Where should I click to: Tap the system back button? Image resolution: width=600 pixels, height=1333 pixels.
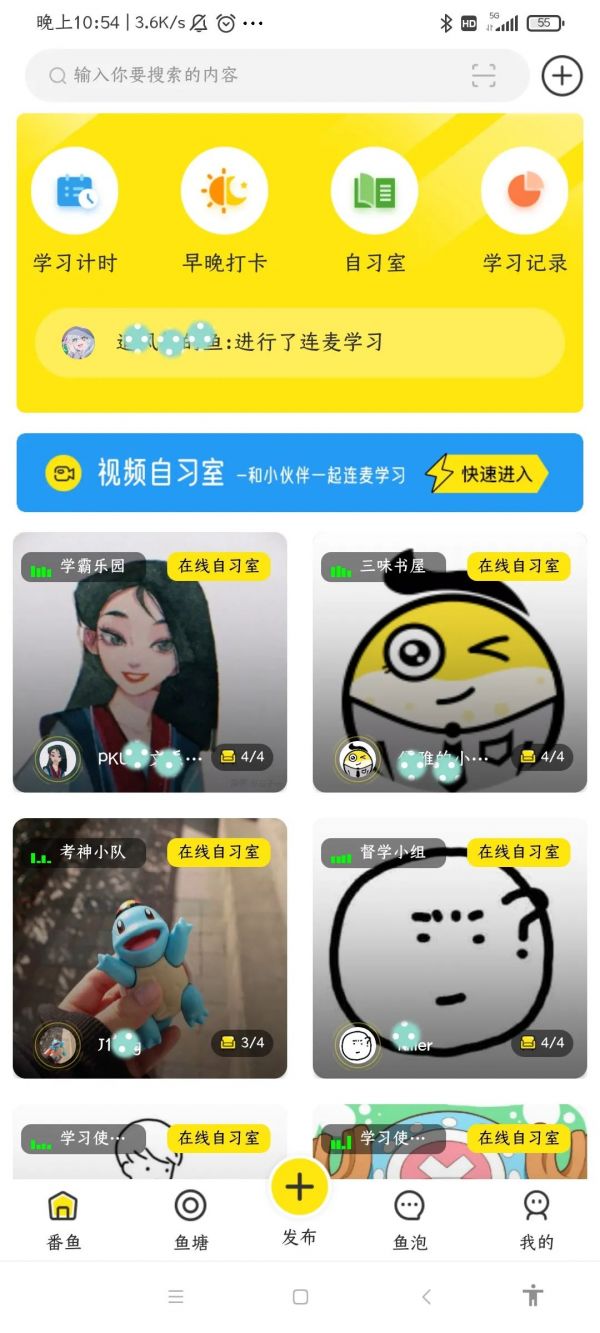pyautogui.click(x=426, y=1297)
